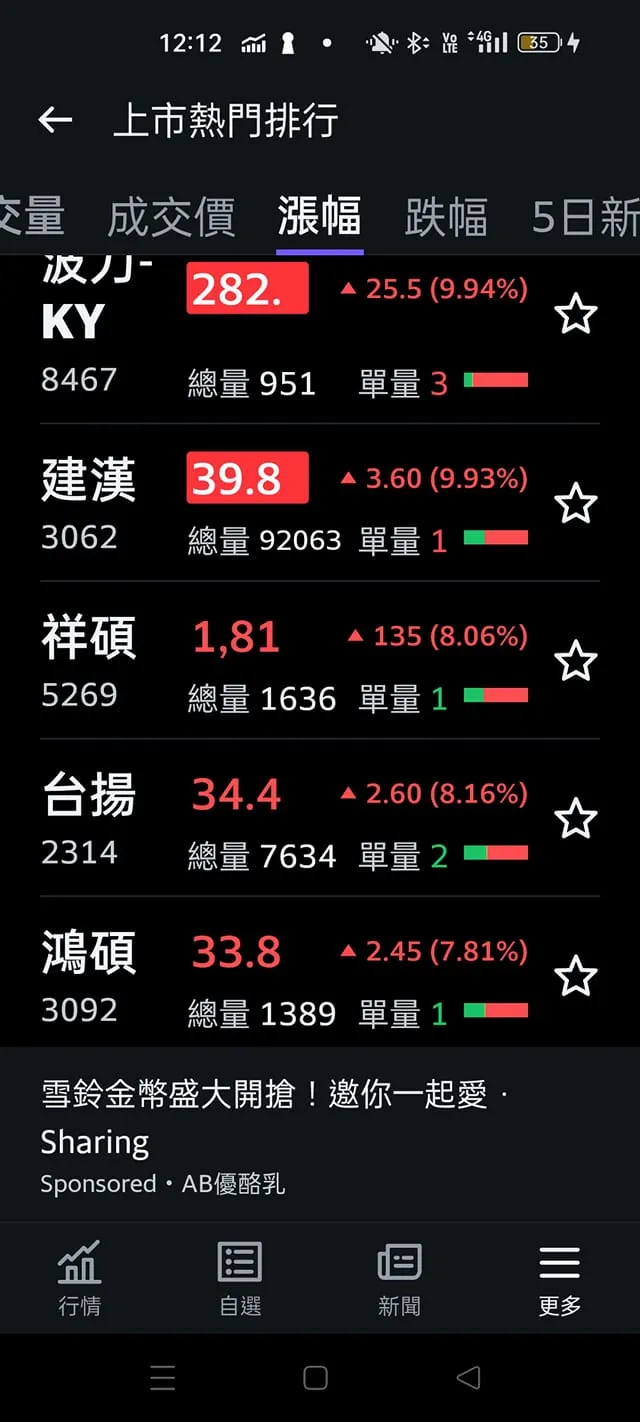Switch to the 跌幅 tab
The height and width of the screenshot is (1422, 640).
tap(446, 217)
